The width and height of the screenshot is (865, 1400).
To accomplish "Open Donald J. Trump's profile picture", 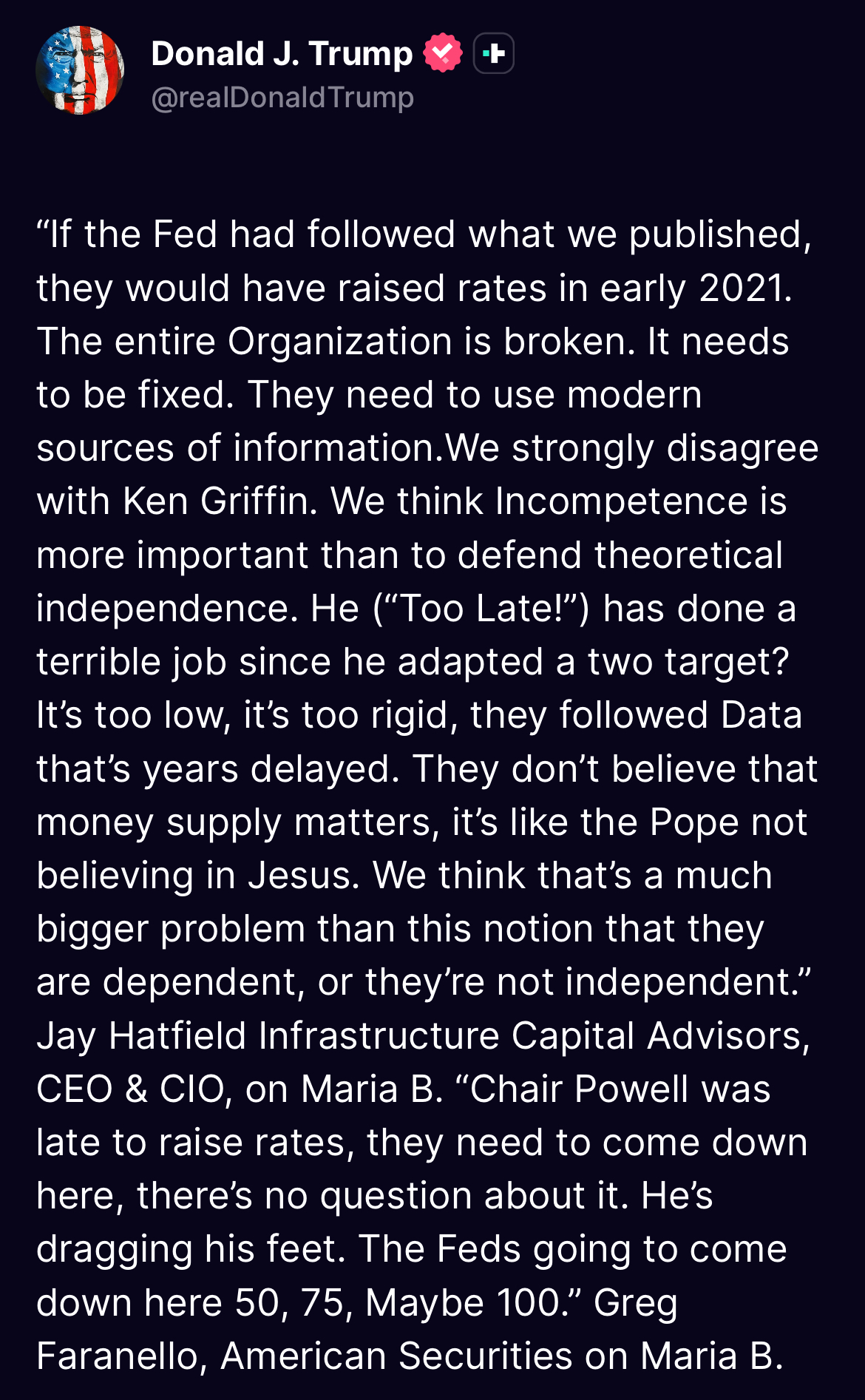I will tap(80, 70).
